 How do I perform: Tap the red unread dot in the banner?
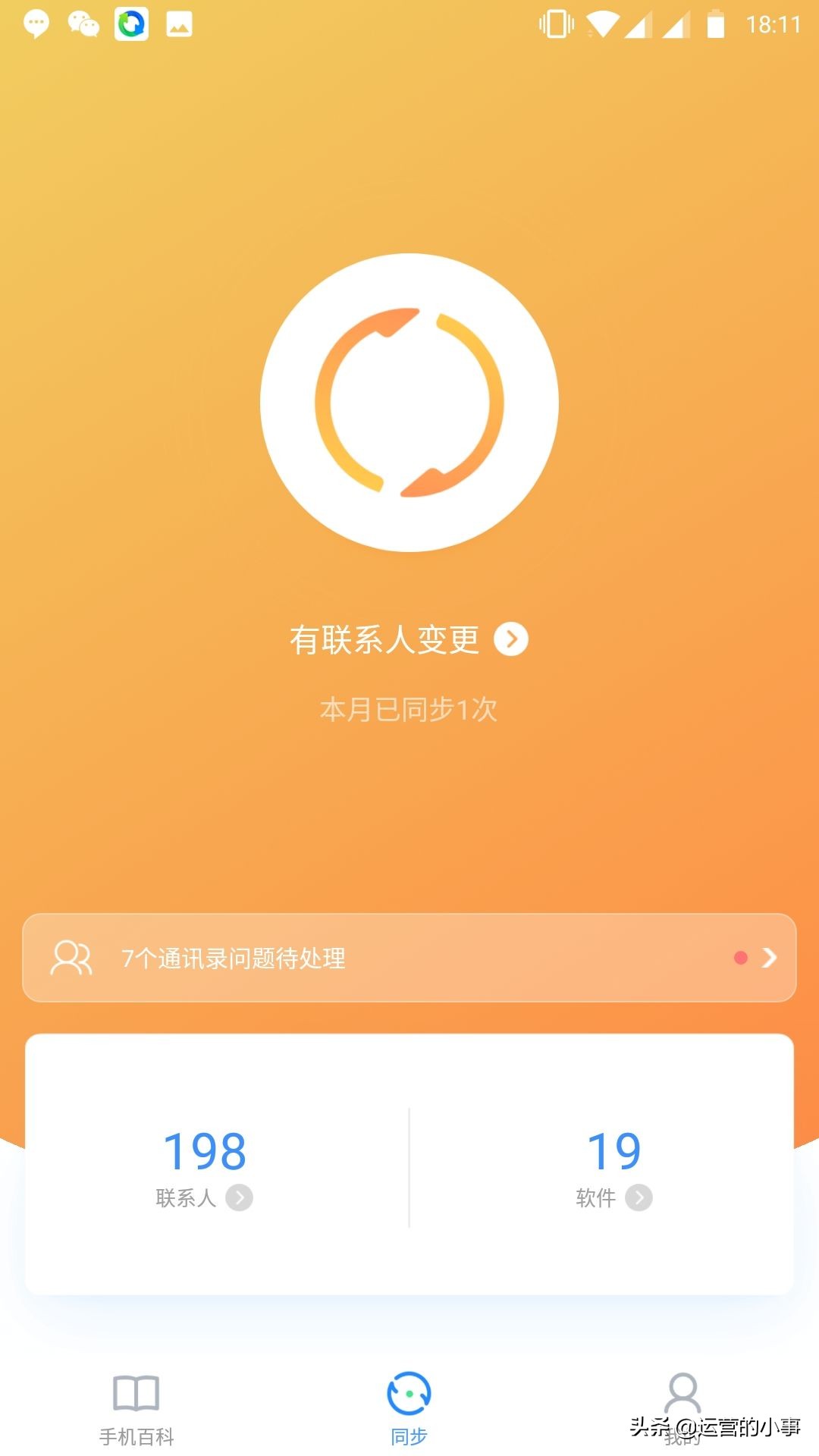pyautogui.click(x=739, y=958)
